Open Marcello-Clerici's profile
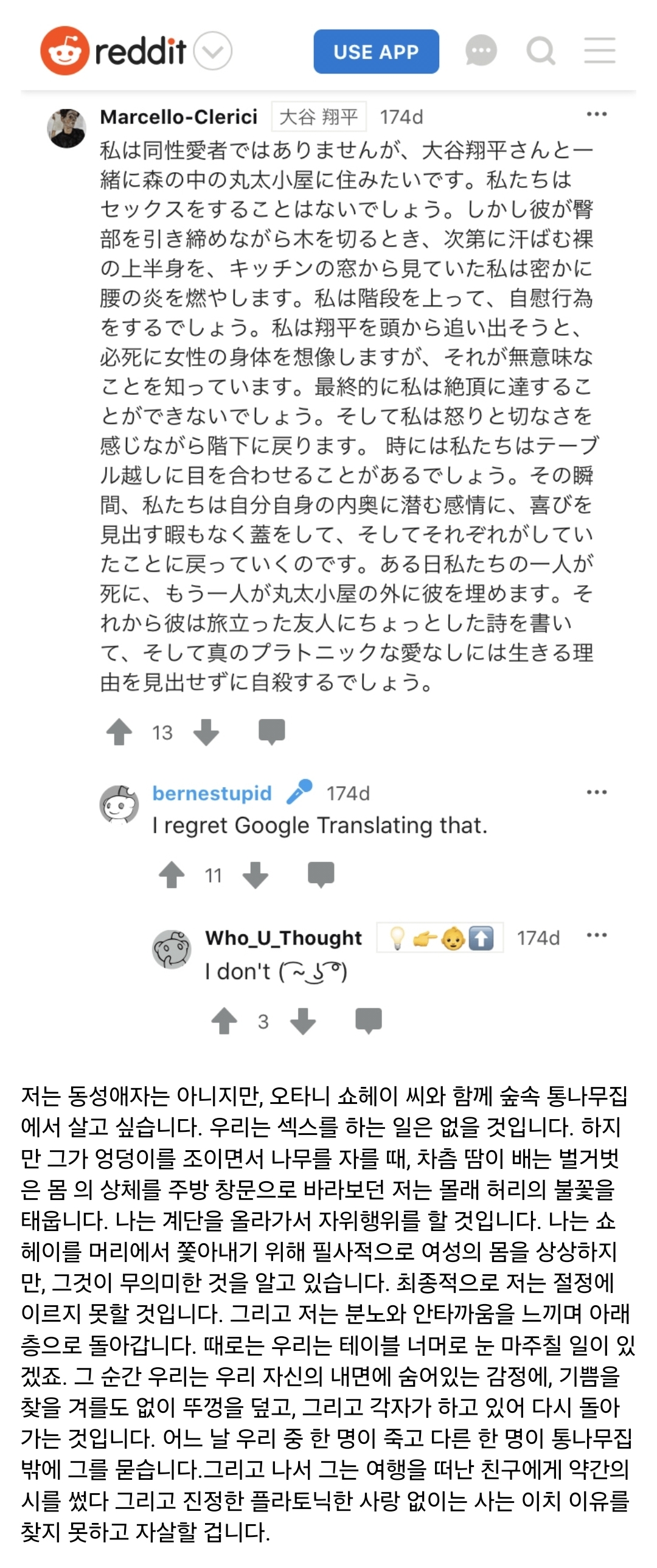657x1568 pixels. coord(178,117)
